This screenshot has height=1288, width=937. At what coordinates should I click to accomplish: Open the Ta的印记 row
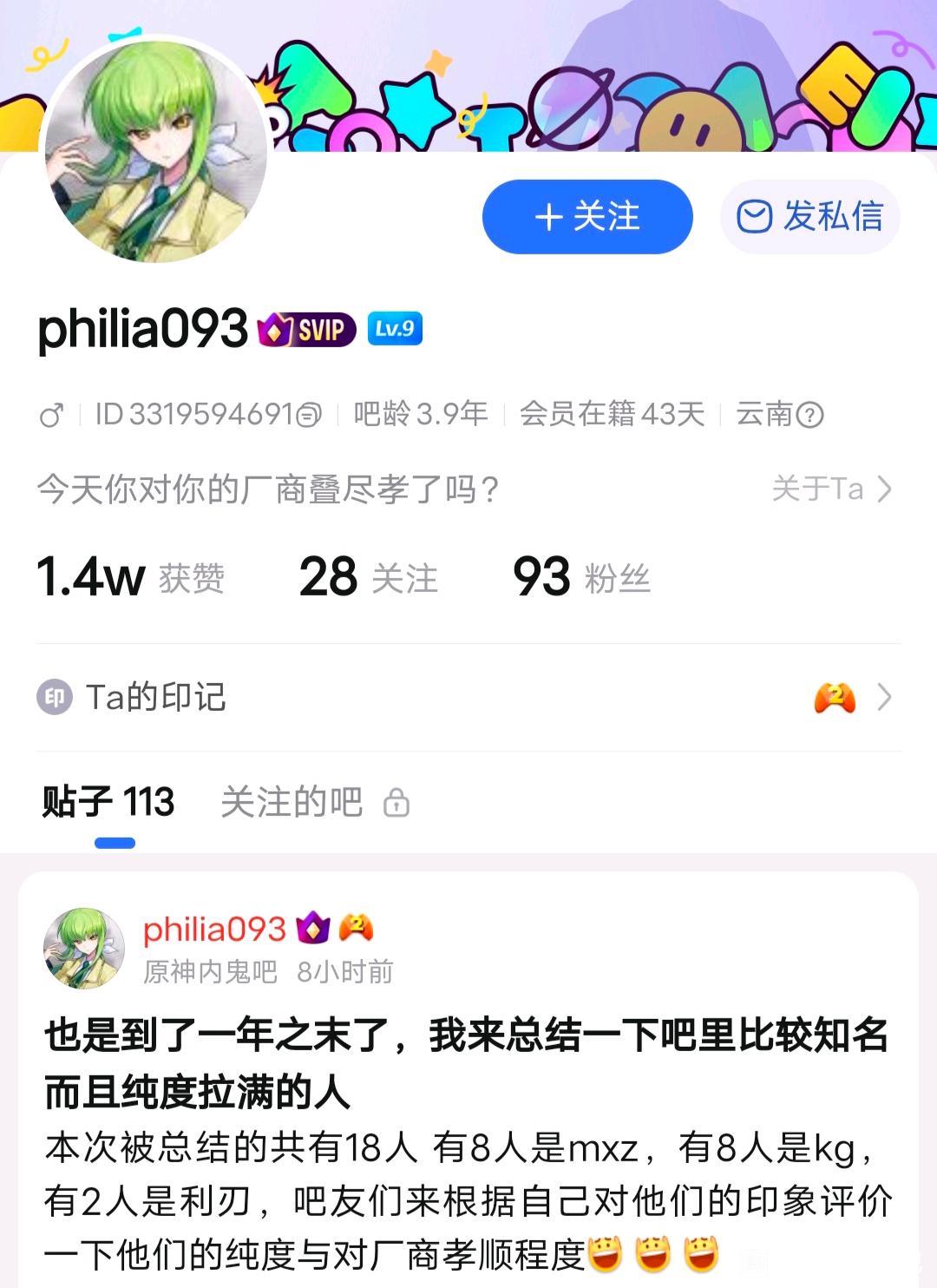pyautogui.click(x=468, y=697)
